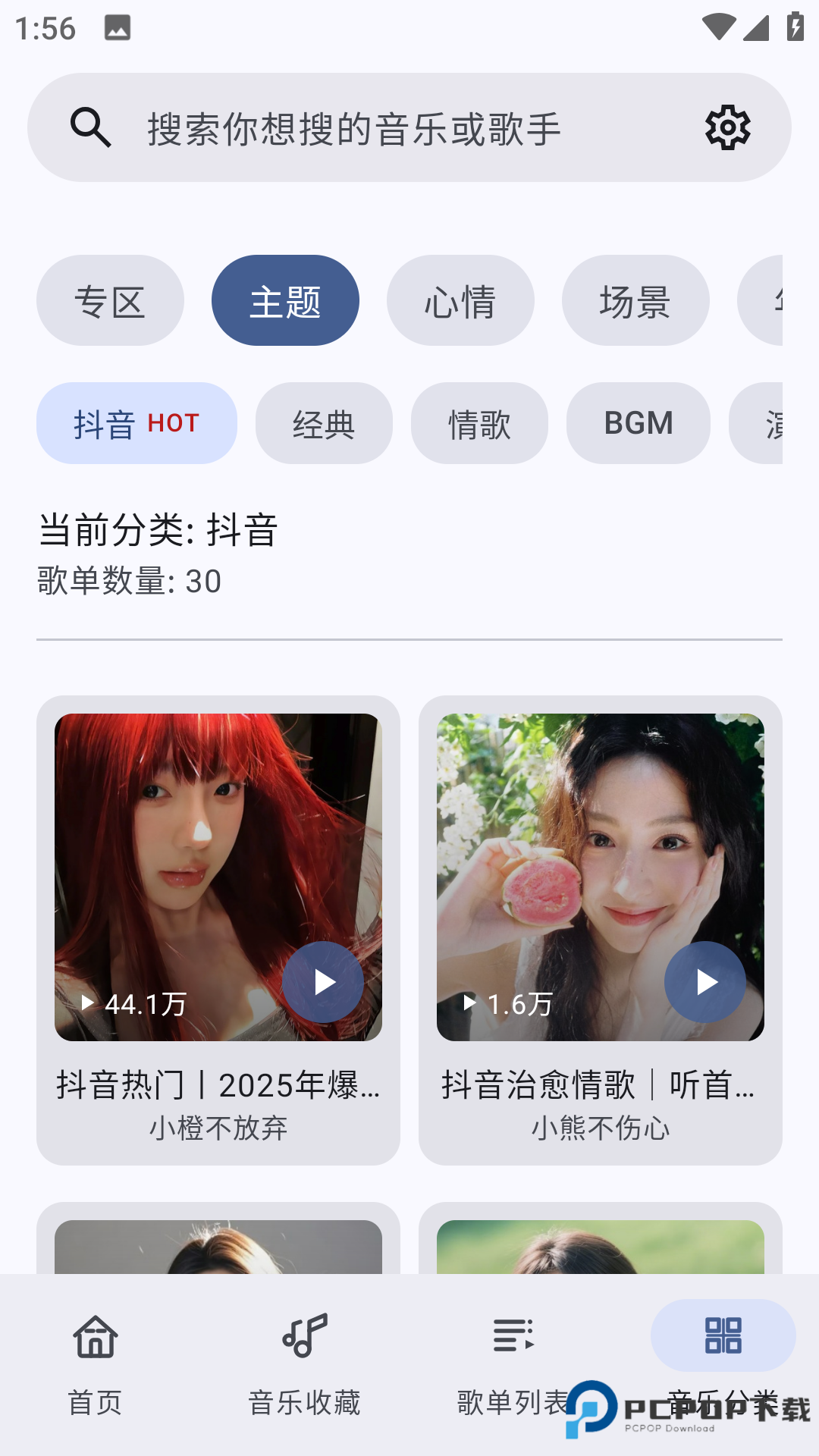819x1456 pixels.
Task: Select the 主题 category
Action: click(x=286, y=300)
